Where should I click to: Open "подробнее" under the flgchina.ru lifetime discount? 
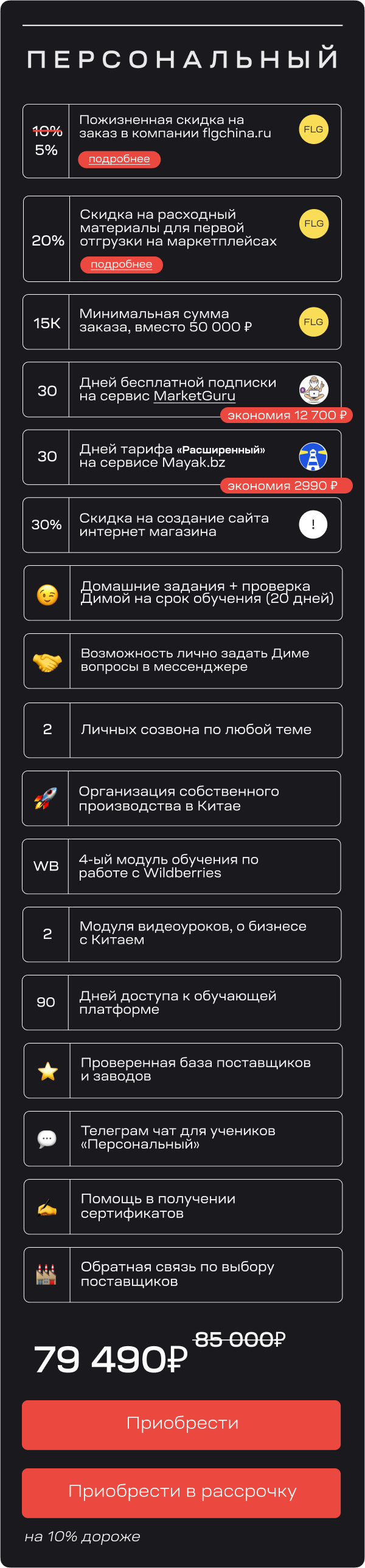(x=119, y=159)
